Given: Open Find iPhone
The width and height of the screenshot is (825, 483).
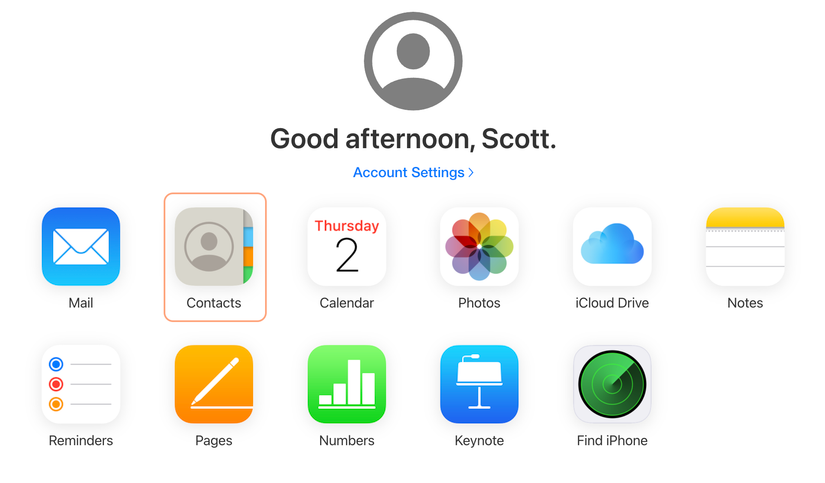Looking at the screenshot, I should [612, 385].
